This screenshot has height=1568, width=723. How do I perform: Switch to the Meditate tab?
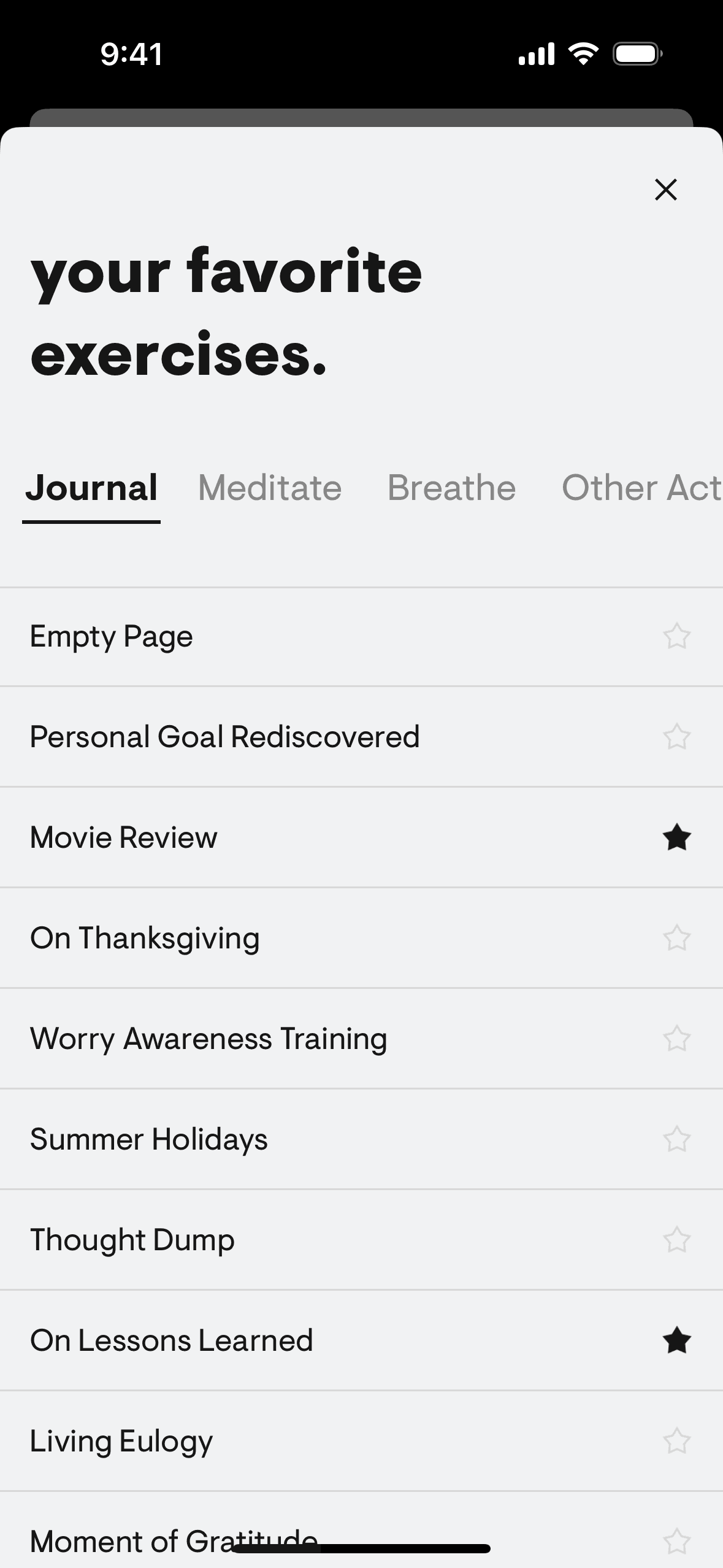[269, 488]
